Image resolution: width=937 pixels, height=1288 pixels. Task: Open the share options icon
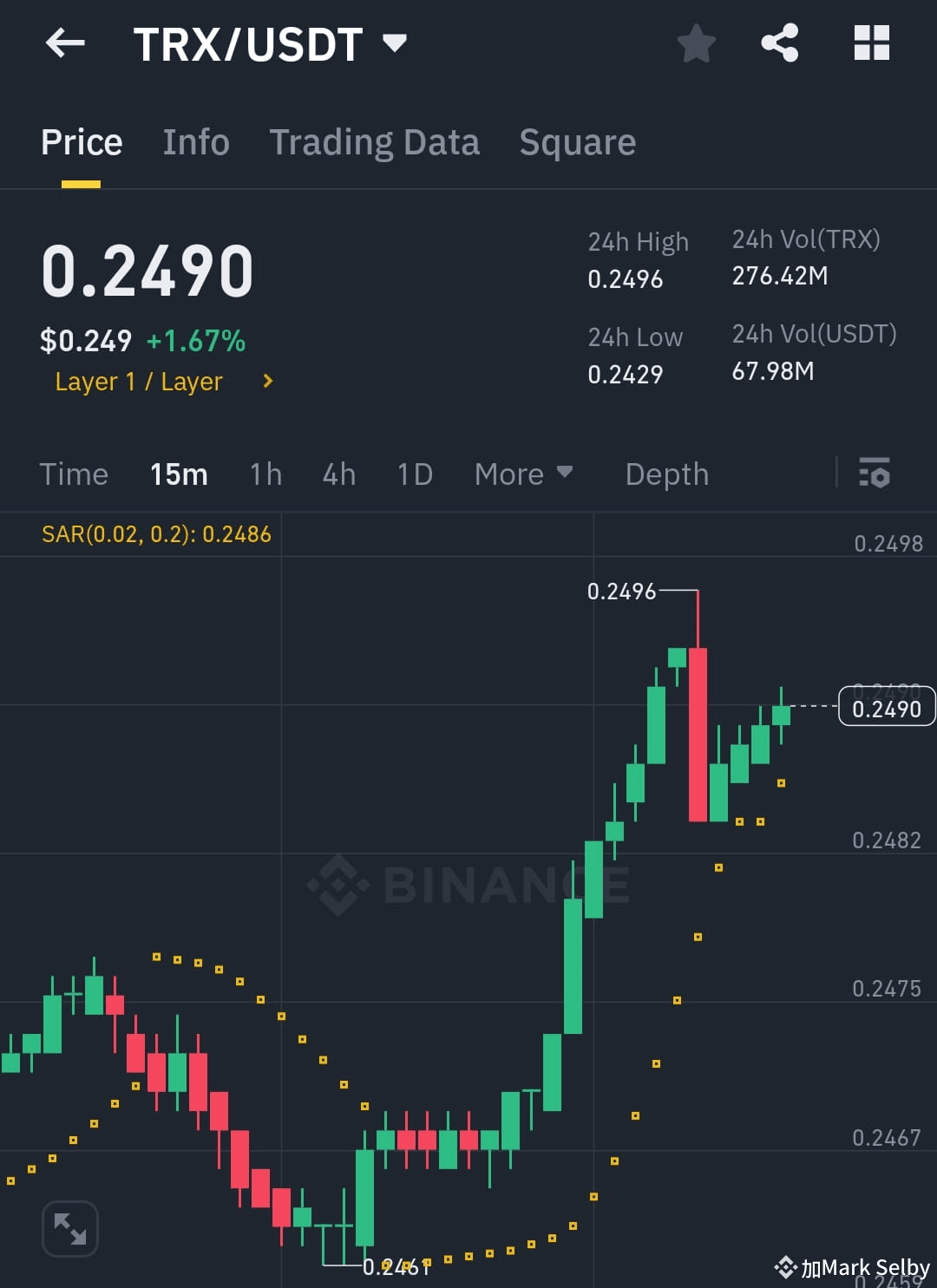(x=780, y=43)
